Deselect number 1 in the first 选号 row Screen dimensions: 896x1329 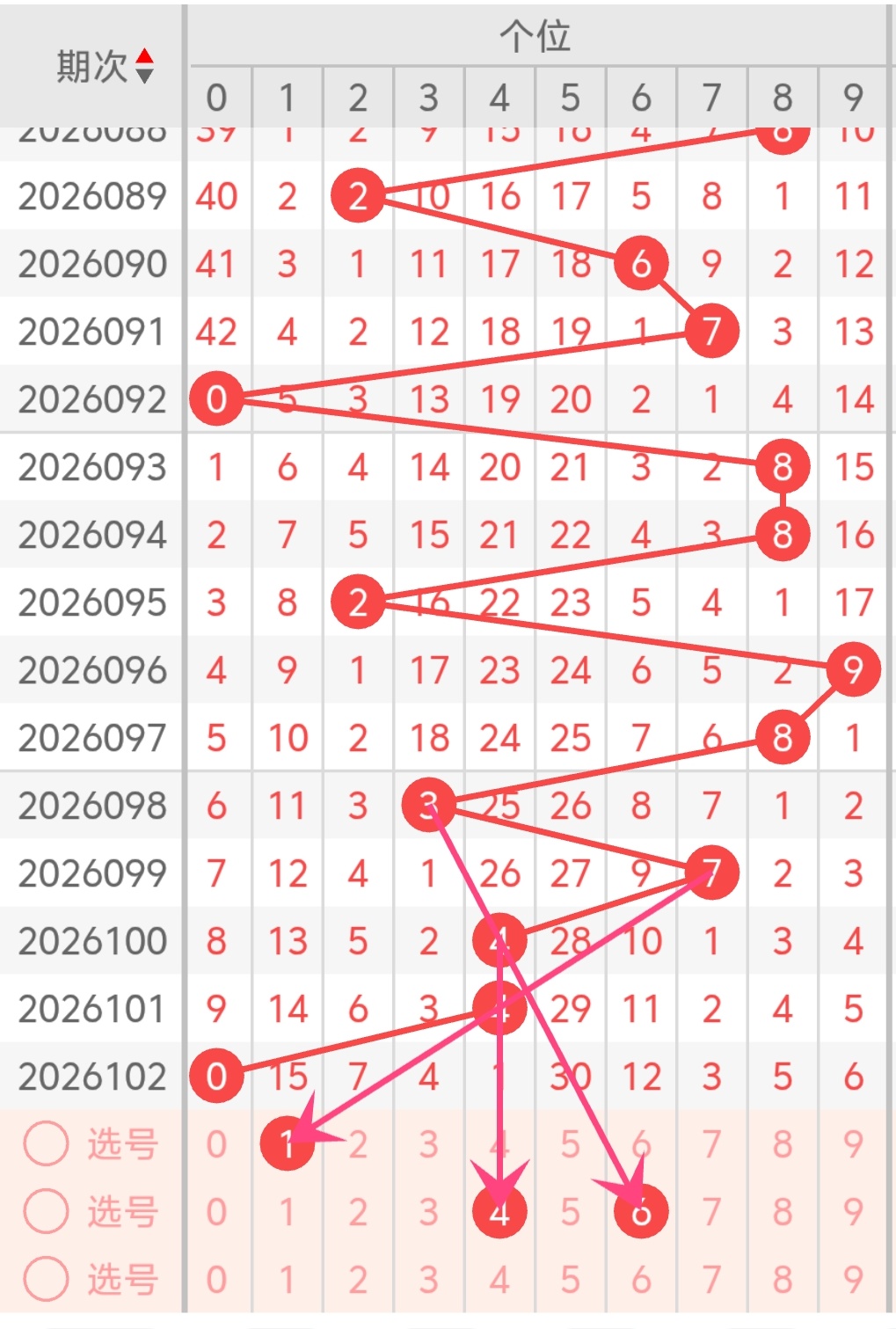tap(288, 1143)
